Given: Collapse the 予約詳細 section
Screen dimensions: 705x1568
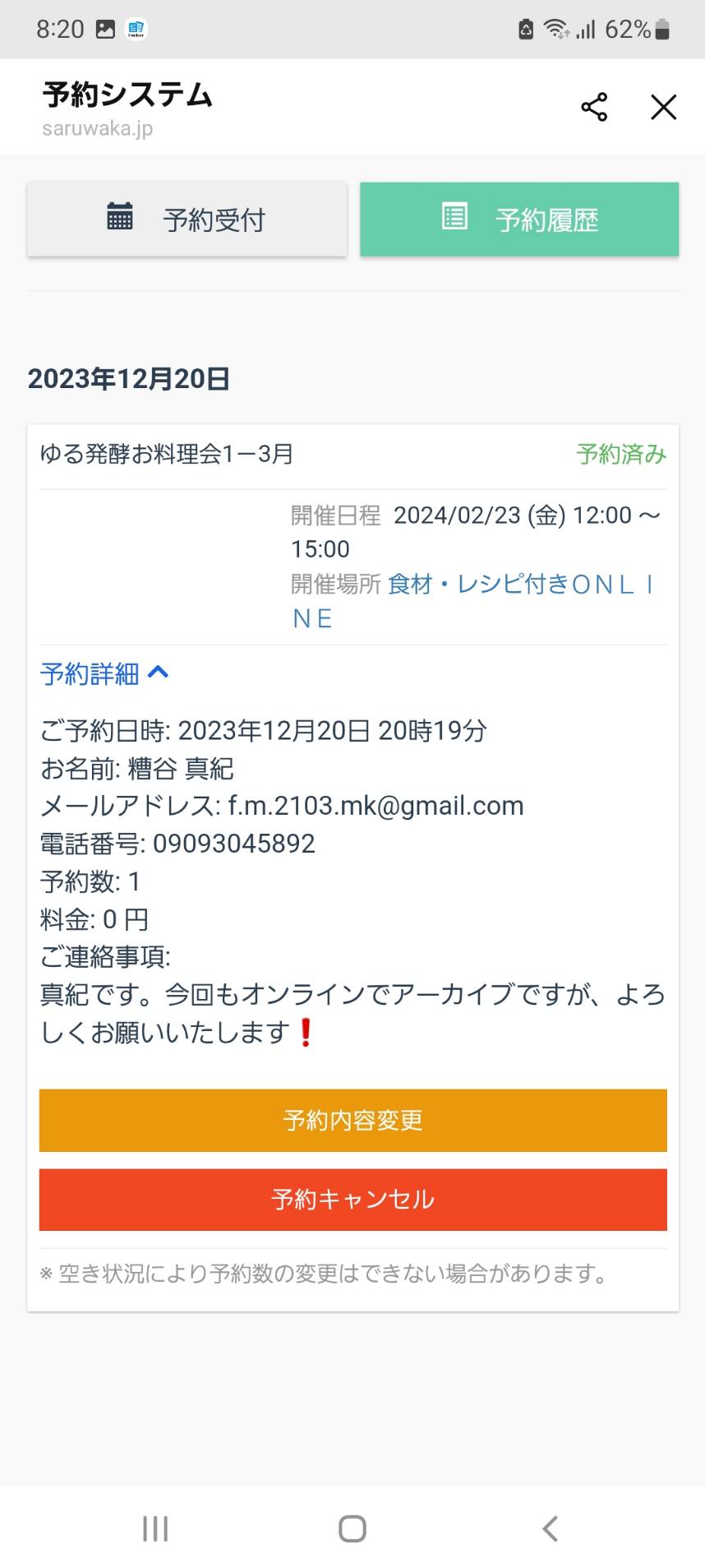Looking at the screenshot, I should pyautogui.click(x=104, y=673).
